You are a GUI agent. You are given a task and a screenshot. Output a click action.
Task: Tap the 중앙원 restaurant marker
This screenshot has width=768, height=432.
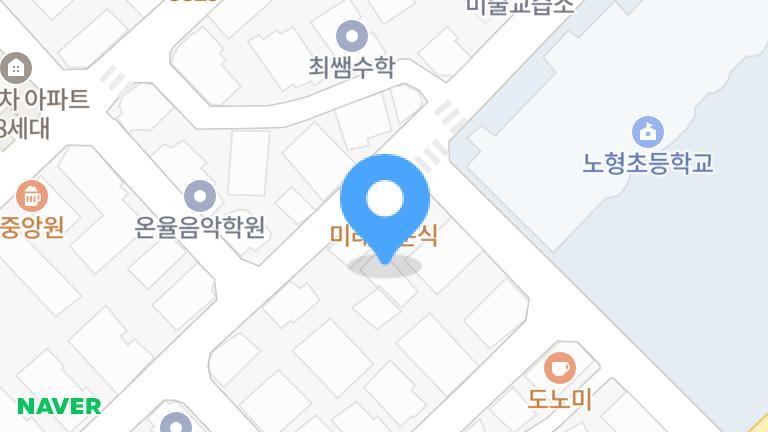[x=32, y=196]
